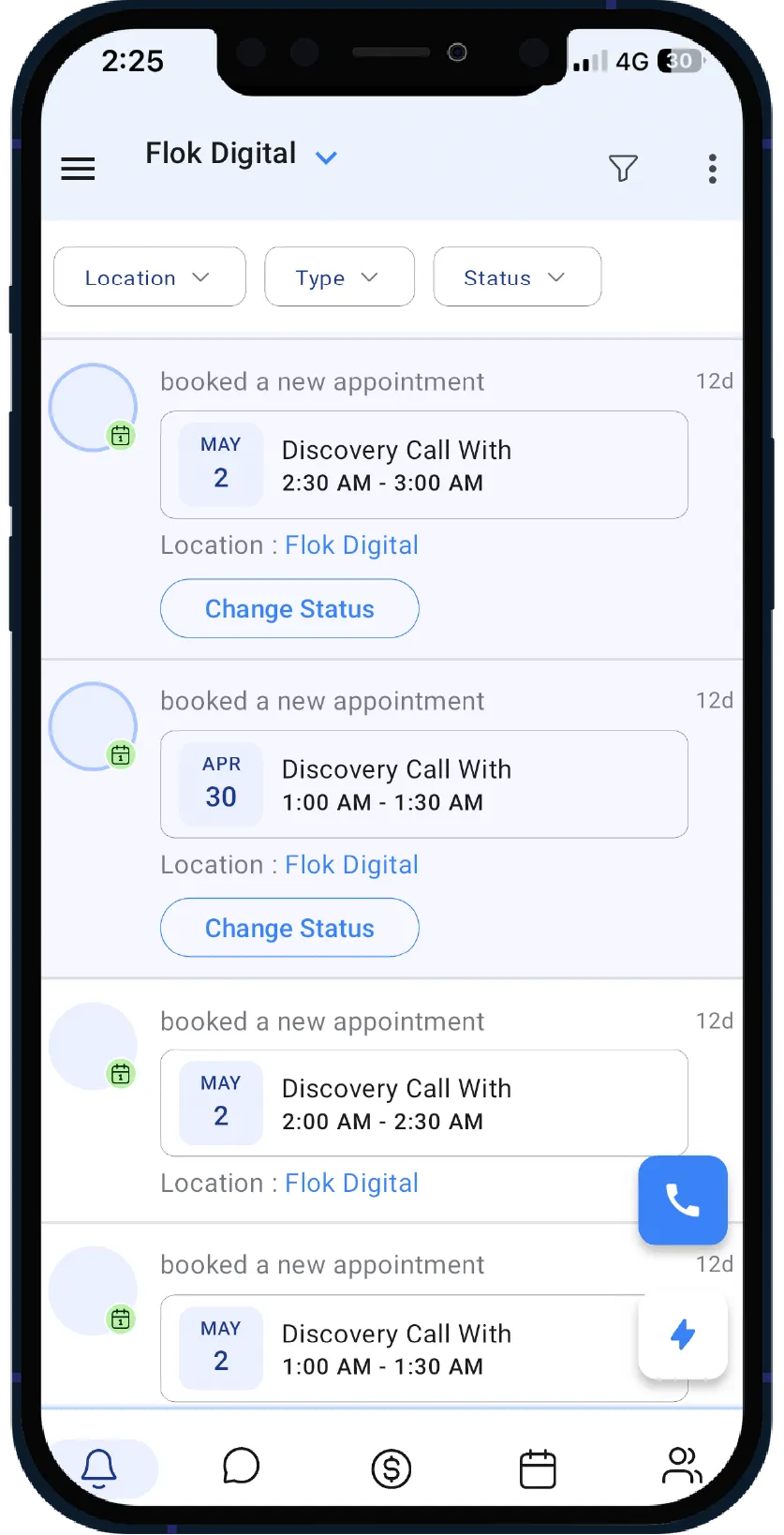Image resolution: width=784 pixels, height=1535 pixels.
Task: Change Status for the Apr 30 appointment
Action: (289, 929)
